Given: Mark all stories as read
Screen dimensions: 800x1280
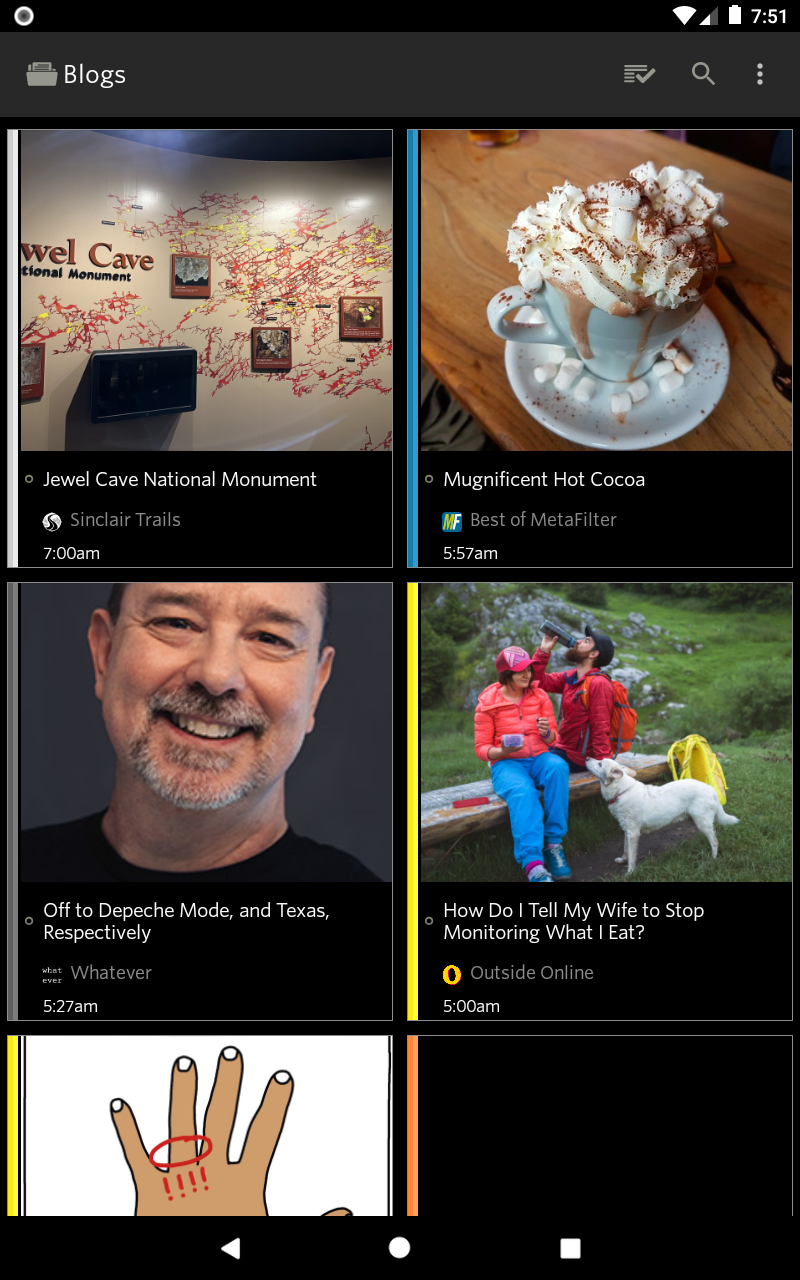Looking at the screenshot, I should [638, 74].
